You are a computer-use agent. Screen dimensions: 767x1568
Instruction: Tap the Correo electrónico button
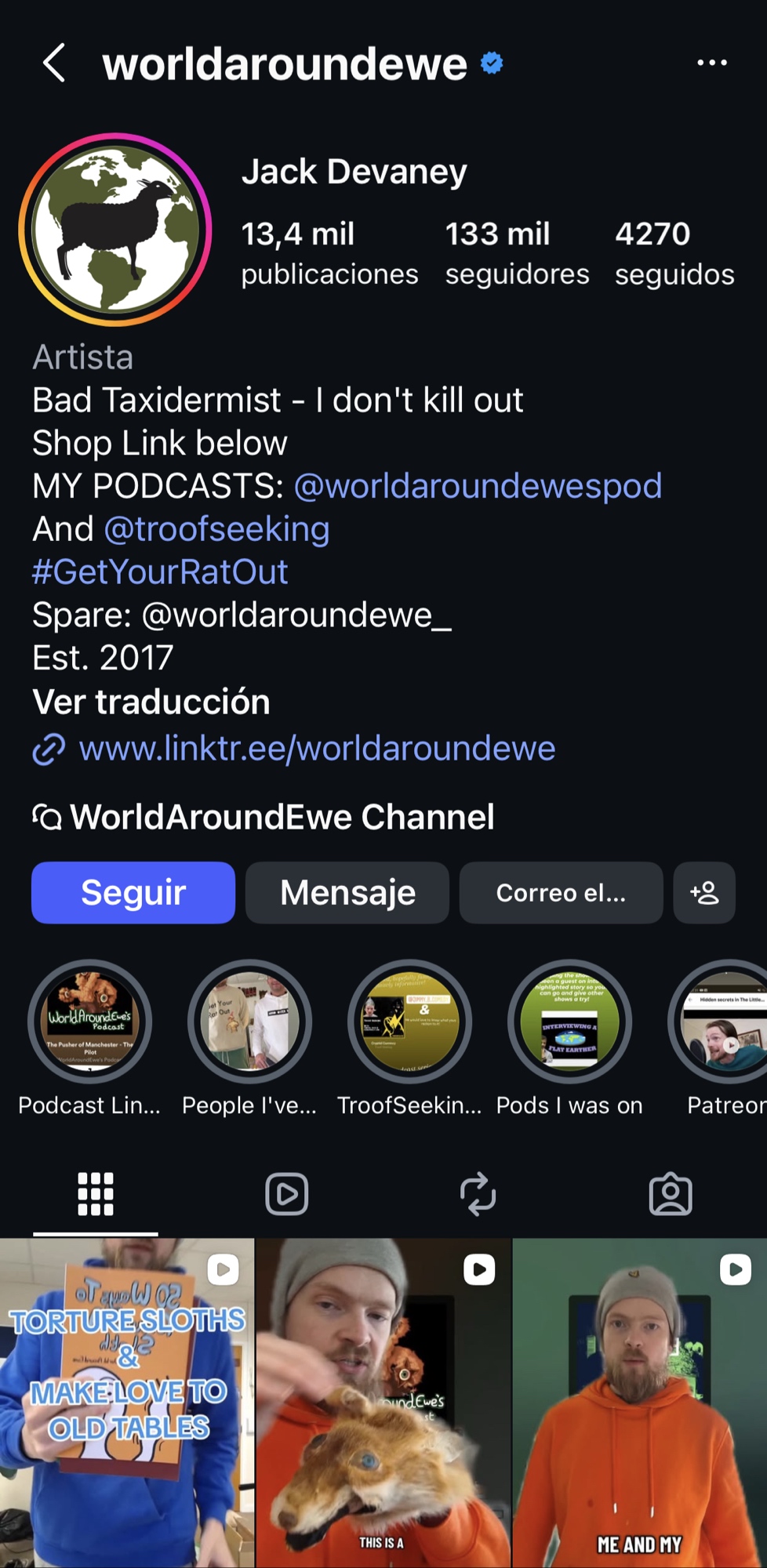[561, 893]
